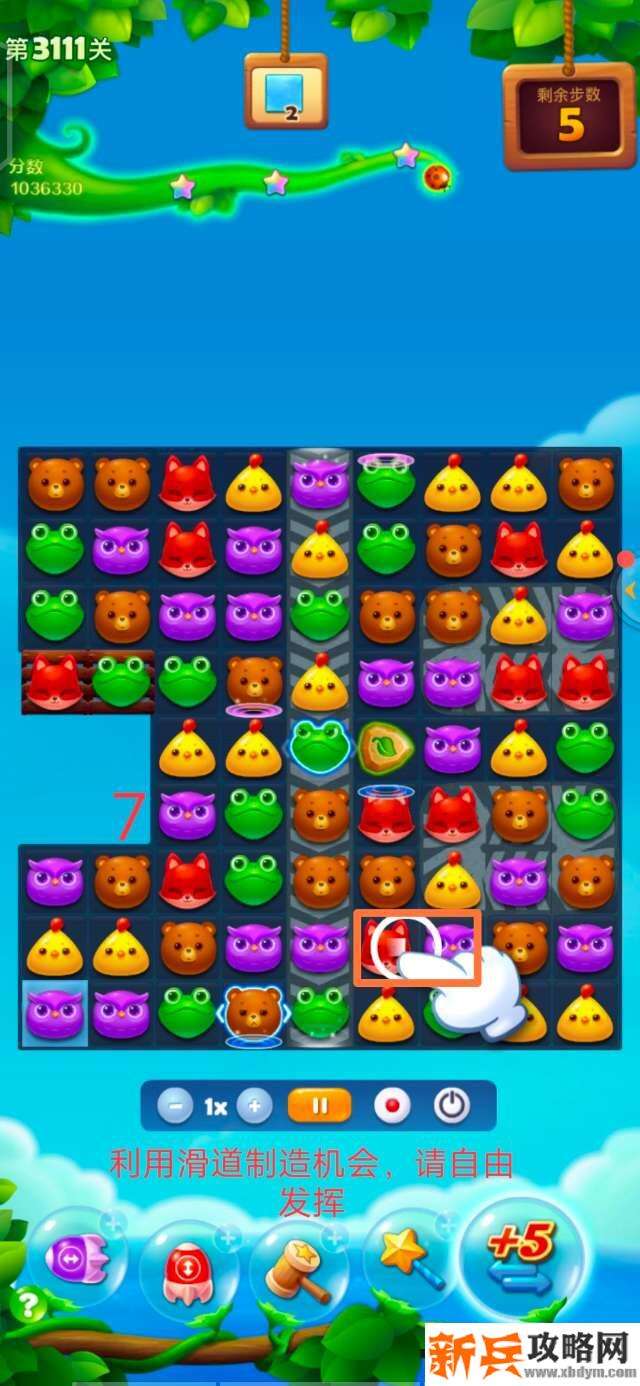Open the help question mark

[x=28, y=1305]
